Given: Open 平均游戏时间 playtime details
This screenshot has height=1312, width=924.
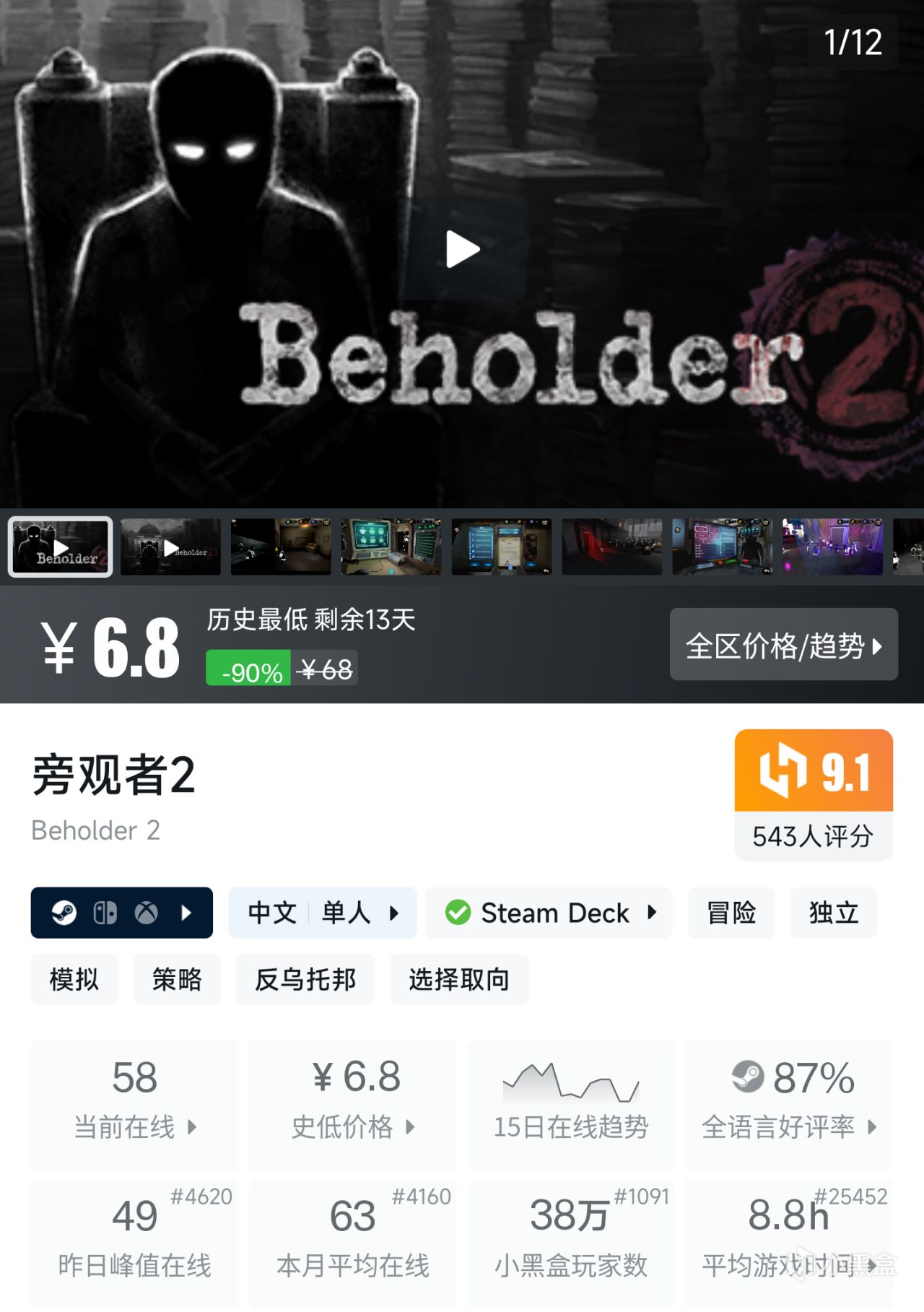Looking at the screenshot, I should coord(789,1242).
